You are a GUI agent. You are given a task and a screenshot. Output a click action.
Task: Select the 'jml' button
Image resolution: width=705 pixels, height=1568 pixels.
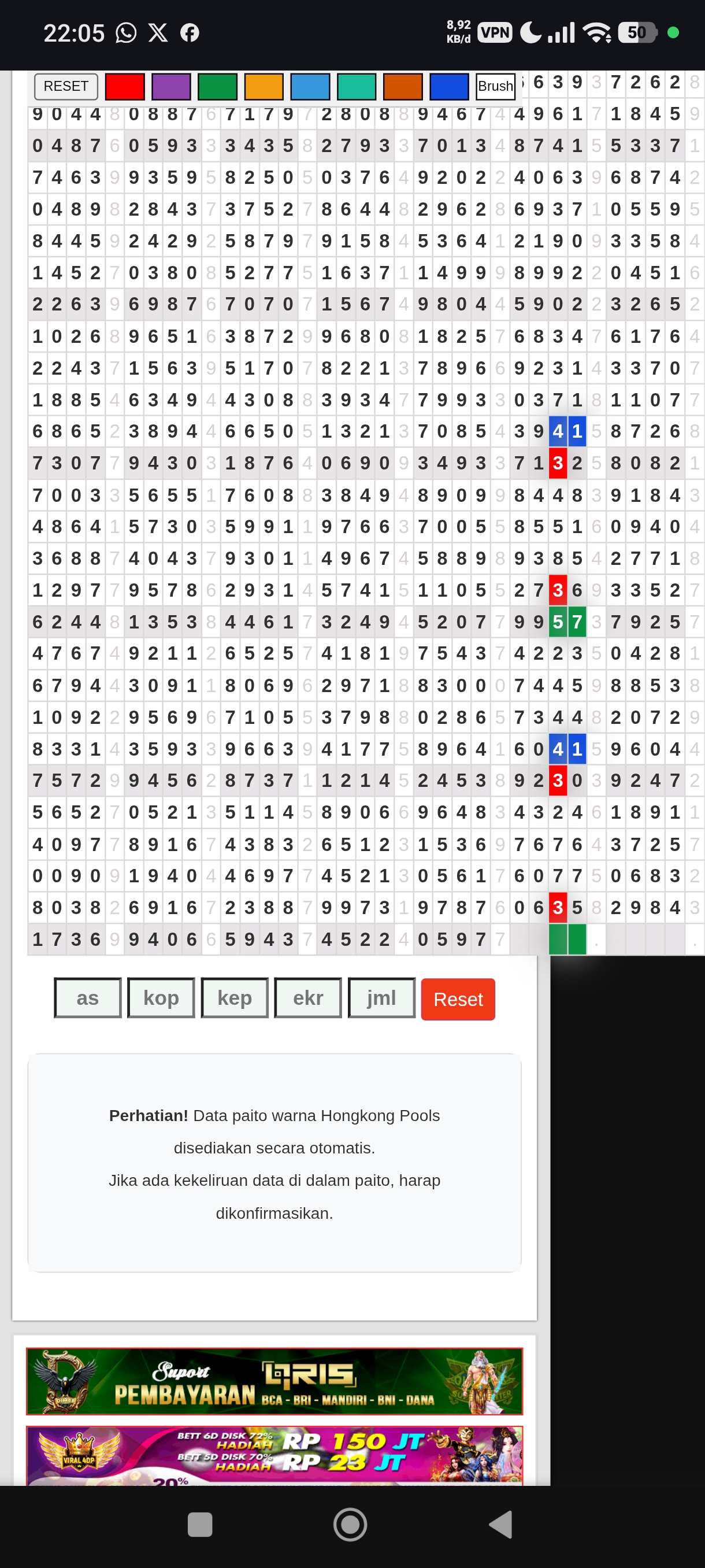(x=381, y=999)
